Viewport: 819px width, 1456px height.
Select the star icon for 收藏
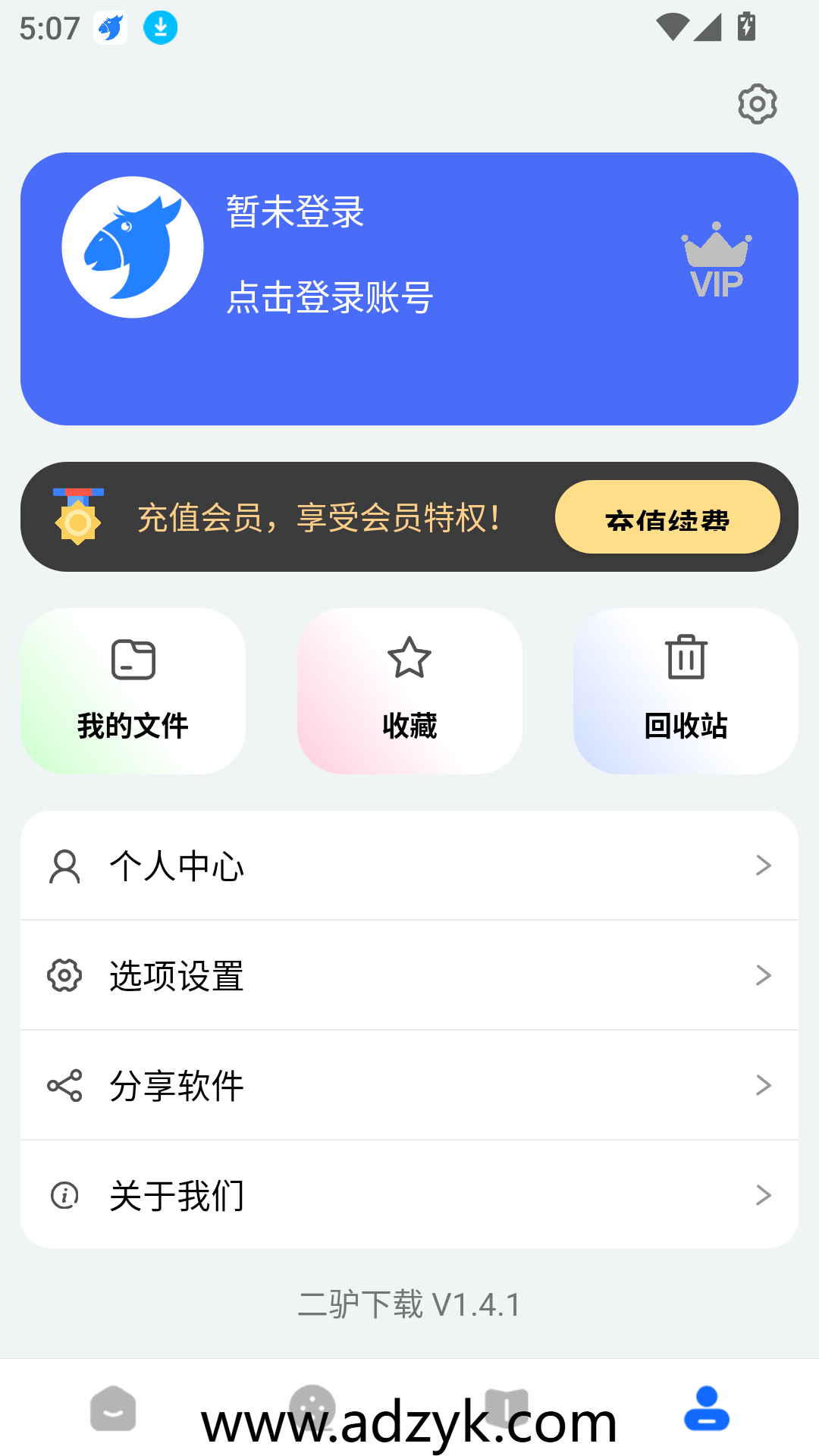(x=409, y=658)
